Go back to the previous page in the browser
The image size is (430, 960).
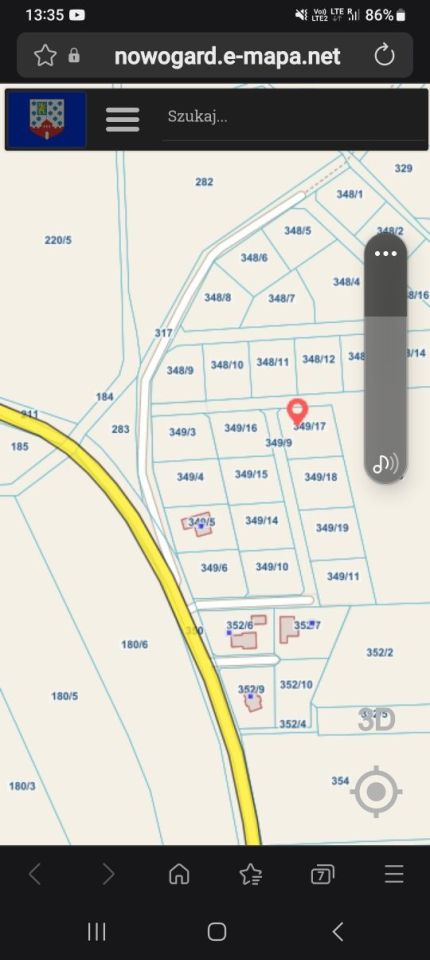(x=35, y=874)
